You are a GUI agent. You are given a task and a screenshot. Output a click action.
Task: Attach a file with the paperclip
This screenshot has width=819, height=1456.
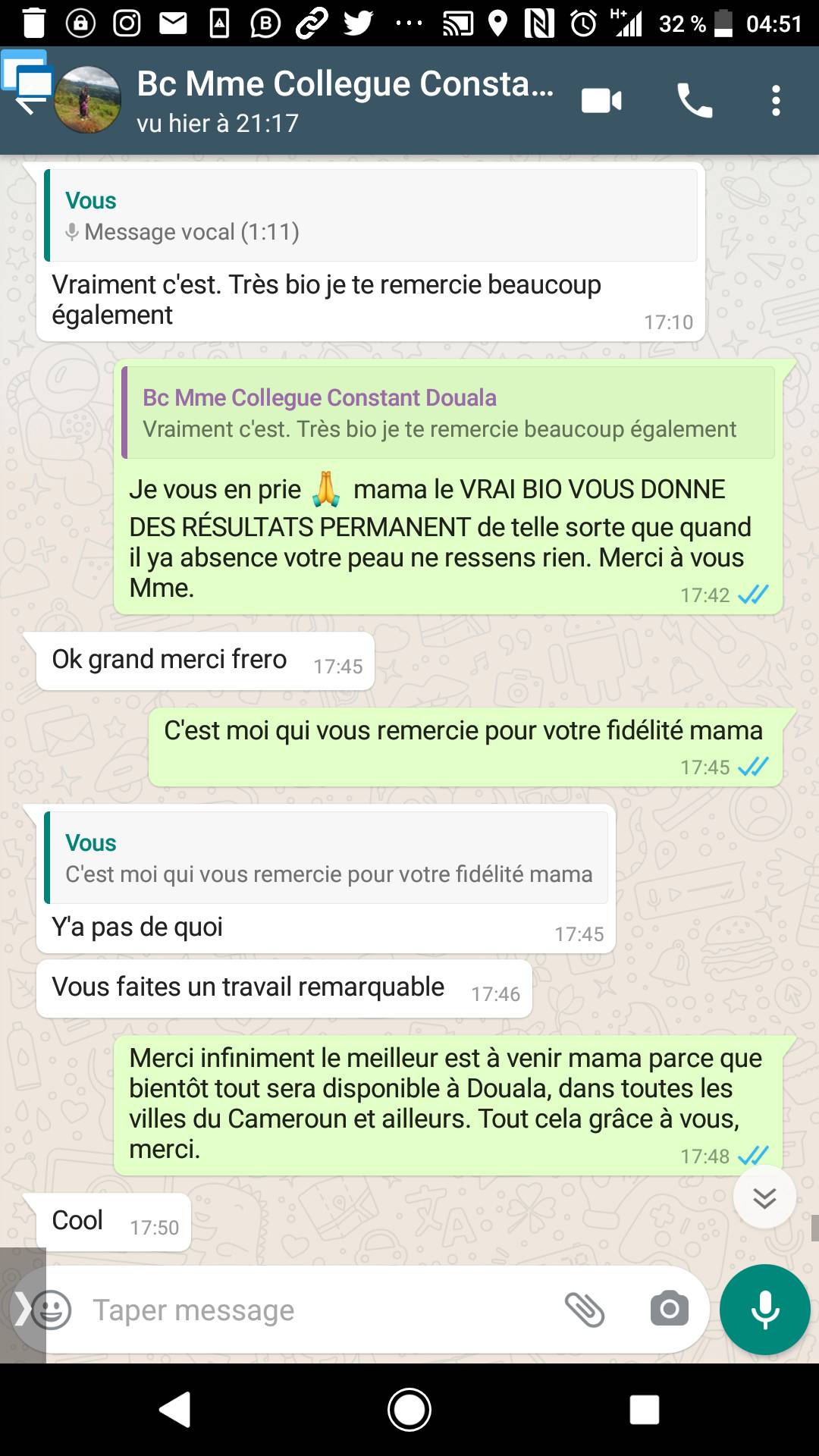point(585,1310)
